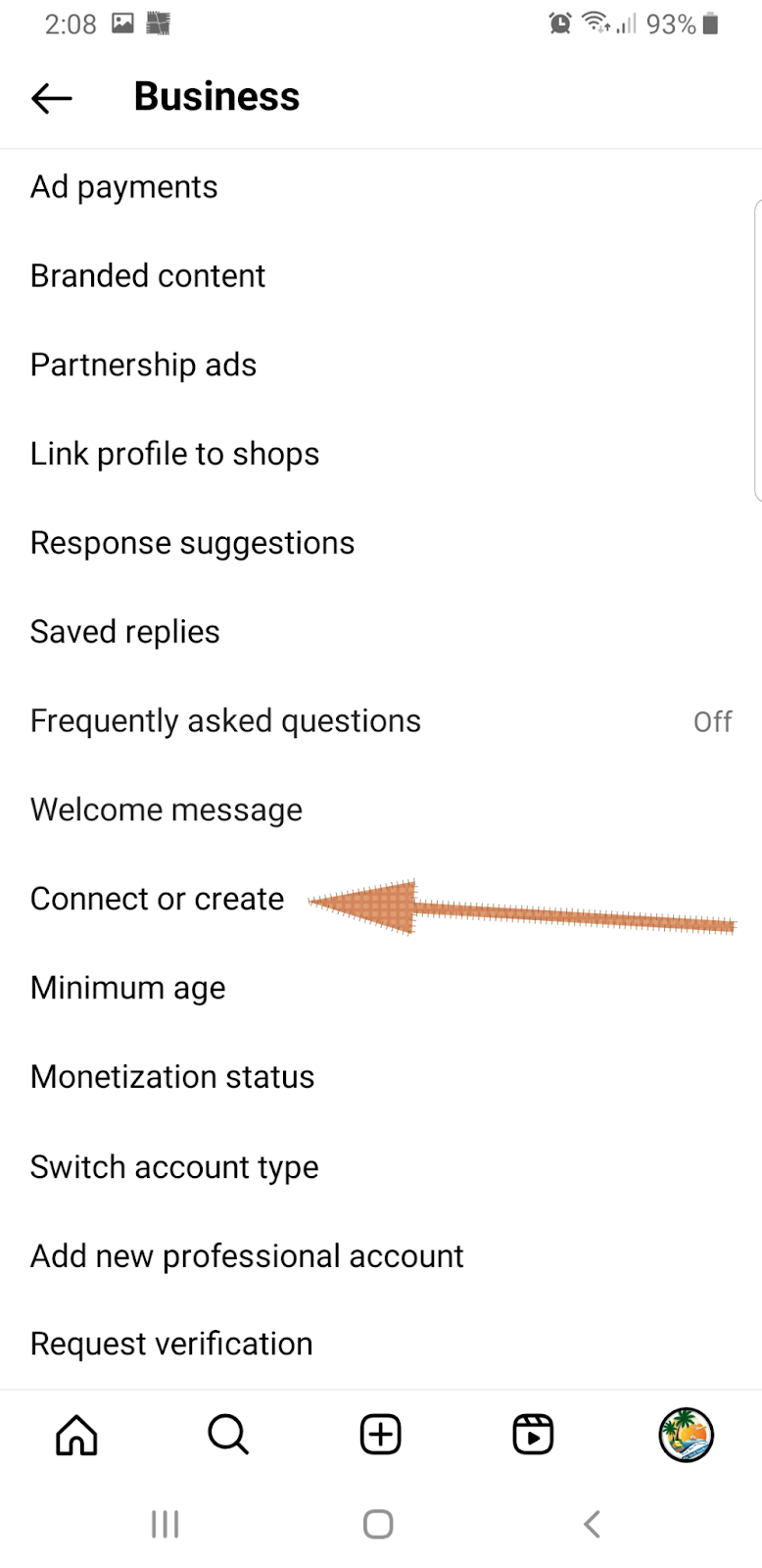The height and width of the screenshot is (1568, 762).
Task: Open Saved replies
Action: (125, 632)
